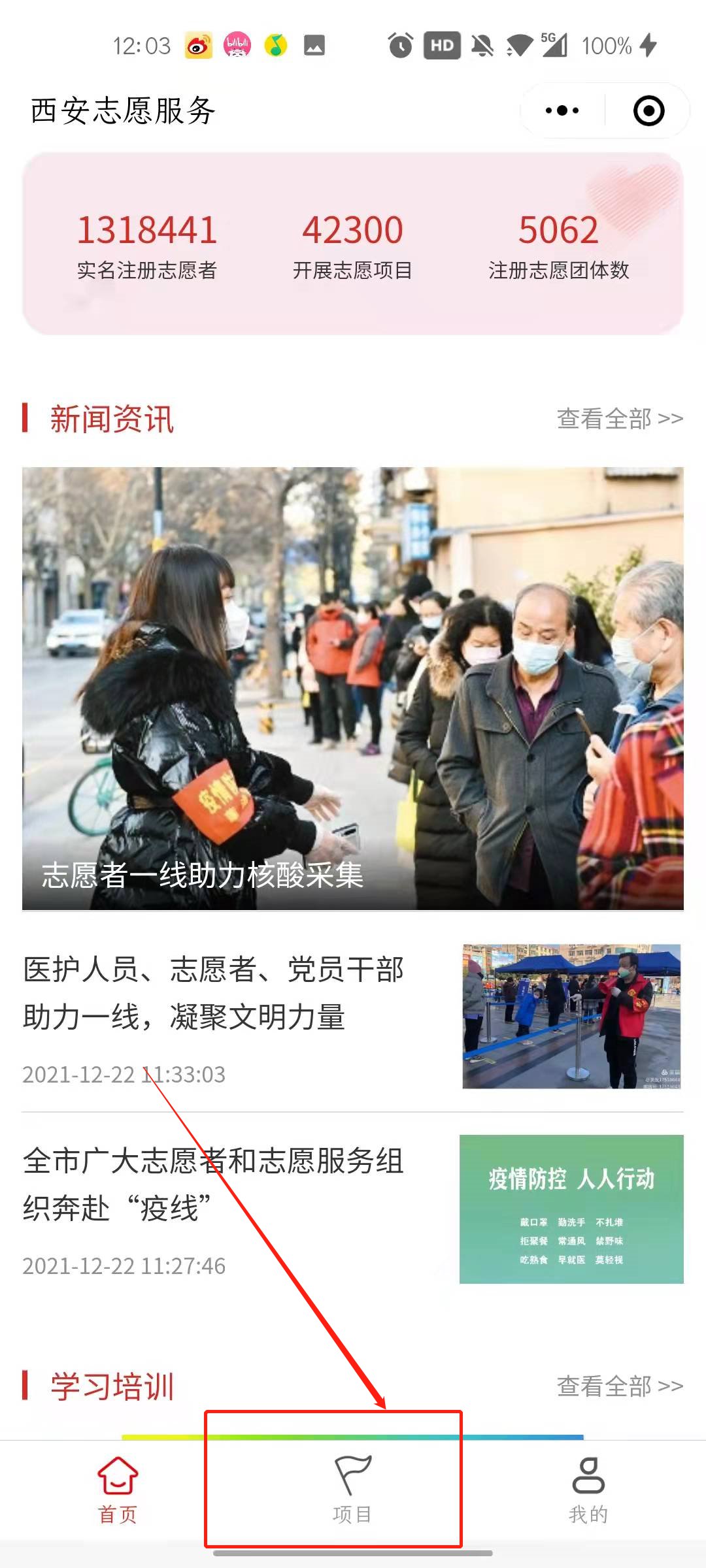View all items in 新闻资讯

click(x=619, y=419)
